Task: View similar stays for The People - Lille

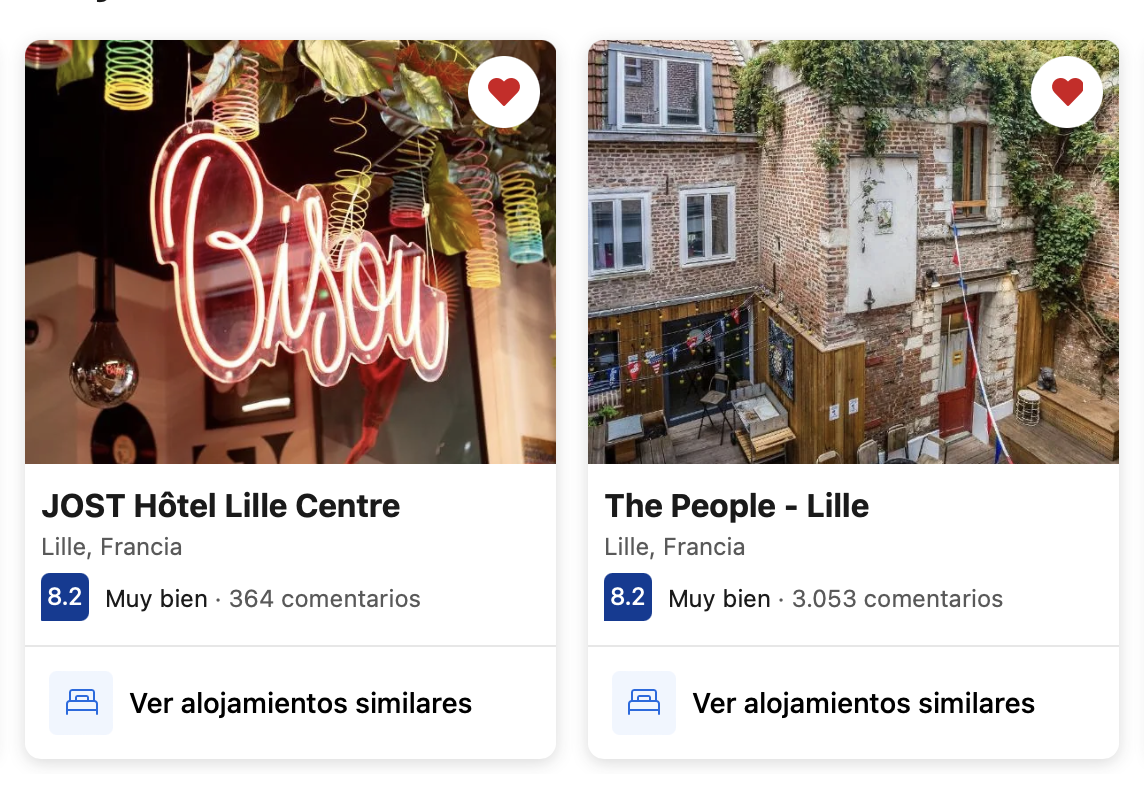Action: tap(863, 703)
